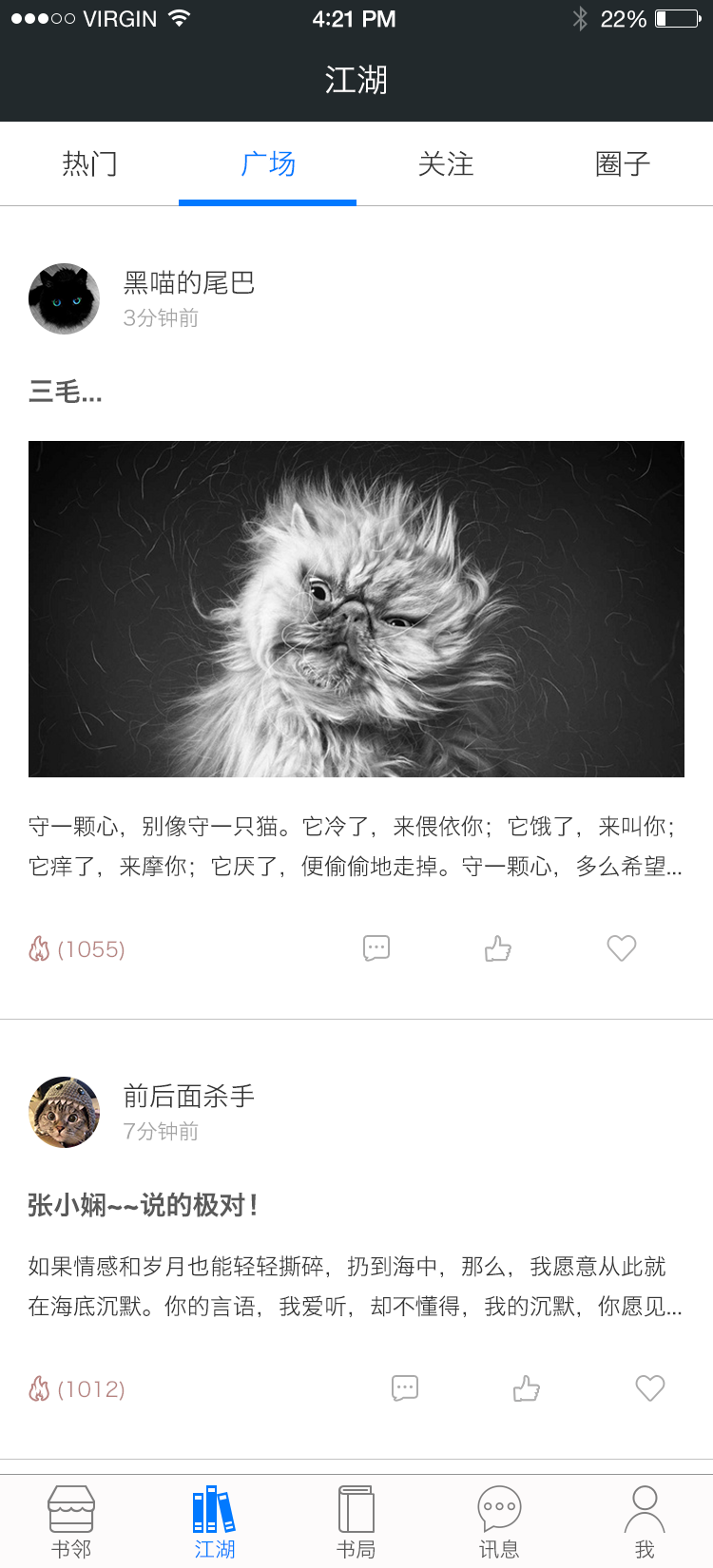Open 前后面杀手's profile avatar
This screenshot has height=1568, width=713.
(64, 1112)
